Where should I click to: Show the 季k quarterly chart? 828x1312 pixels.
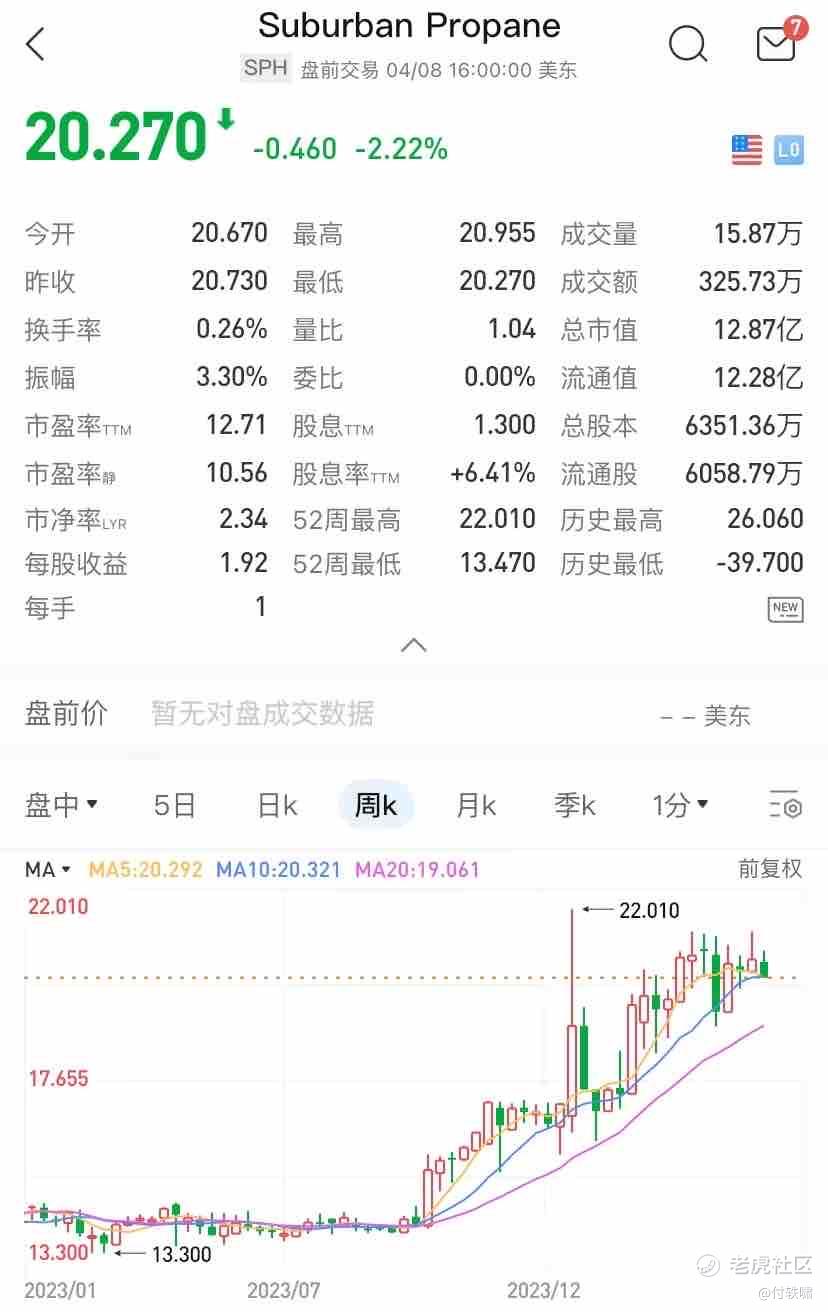click(x=575, y=805)
